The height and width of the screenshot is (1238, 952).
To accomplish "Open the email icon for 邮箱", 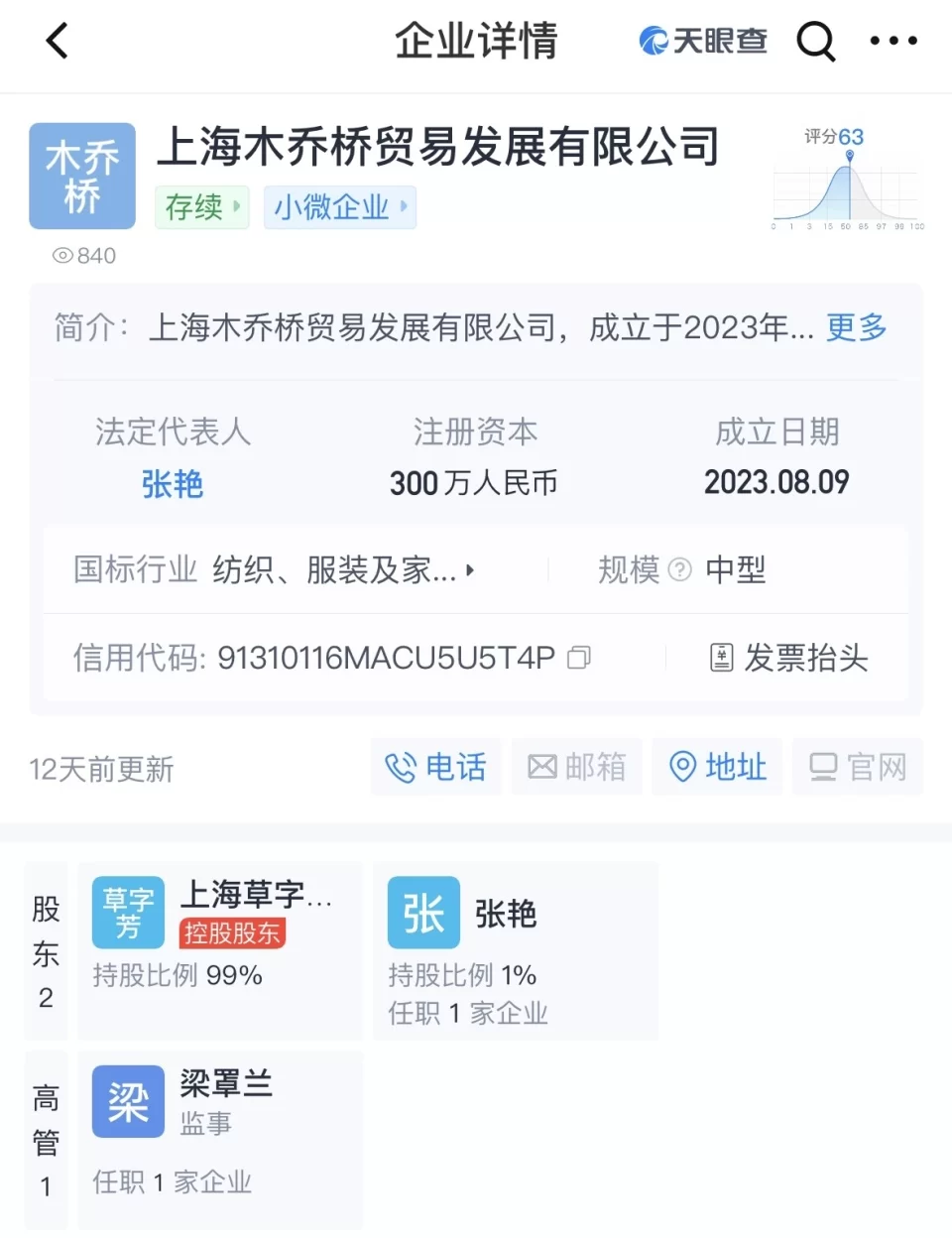I will pos(541,767).
